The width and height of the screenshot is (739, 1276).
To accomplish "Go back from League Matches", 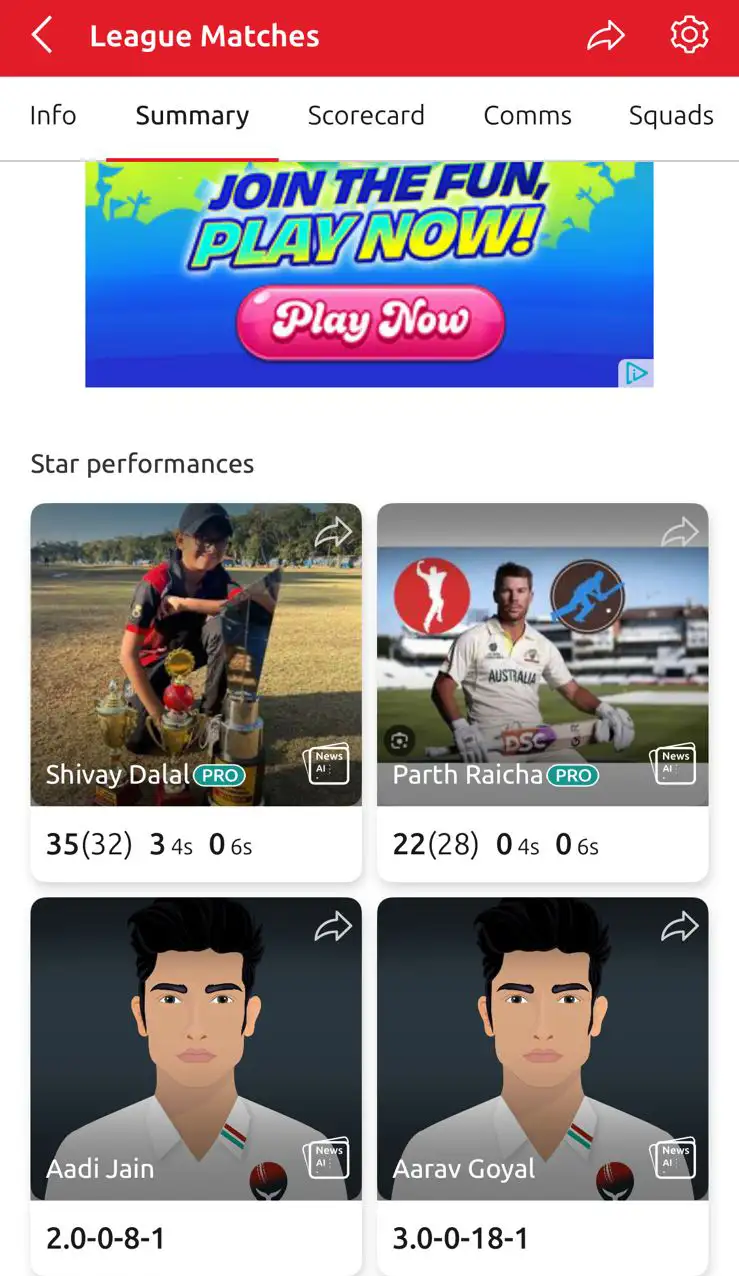I will tap(42, 37).
